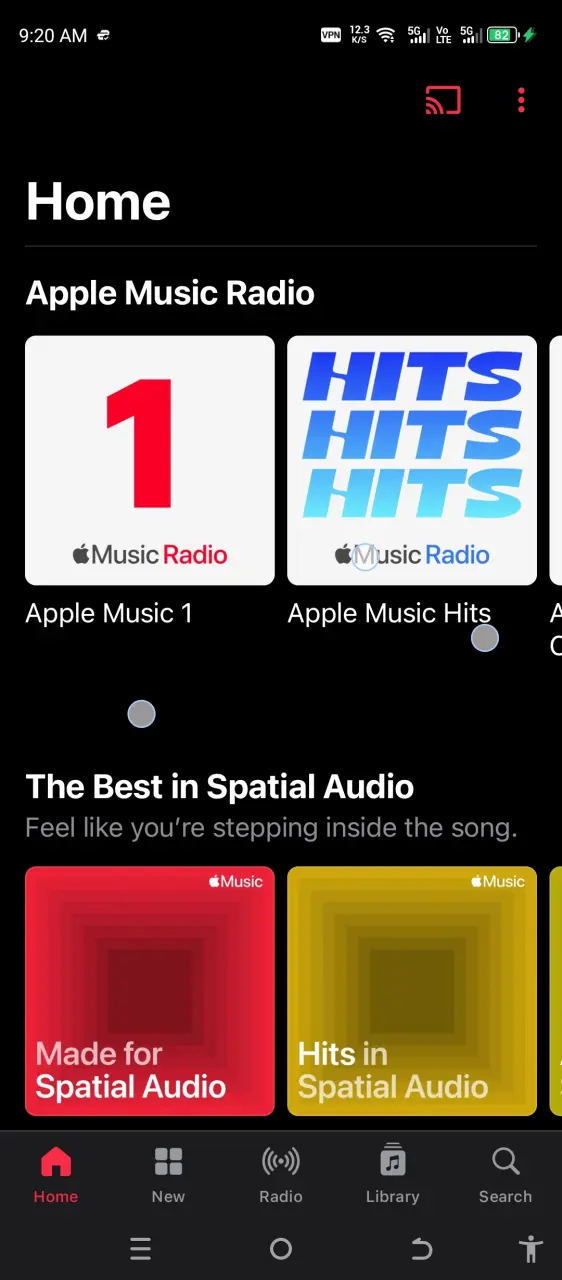Play the Apple Music 1 radio station
562x1280 pixels.
150,460
